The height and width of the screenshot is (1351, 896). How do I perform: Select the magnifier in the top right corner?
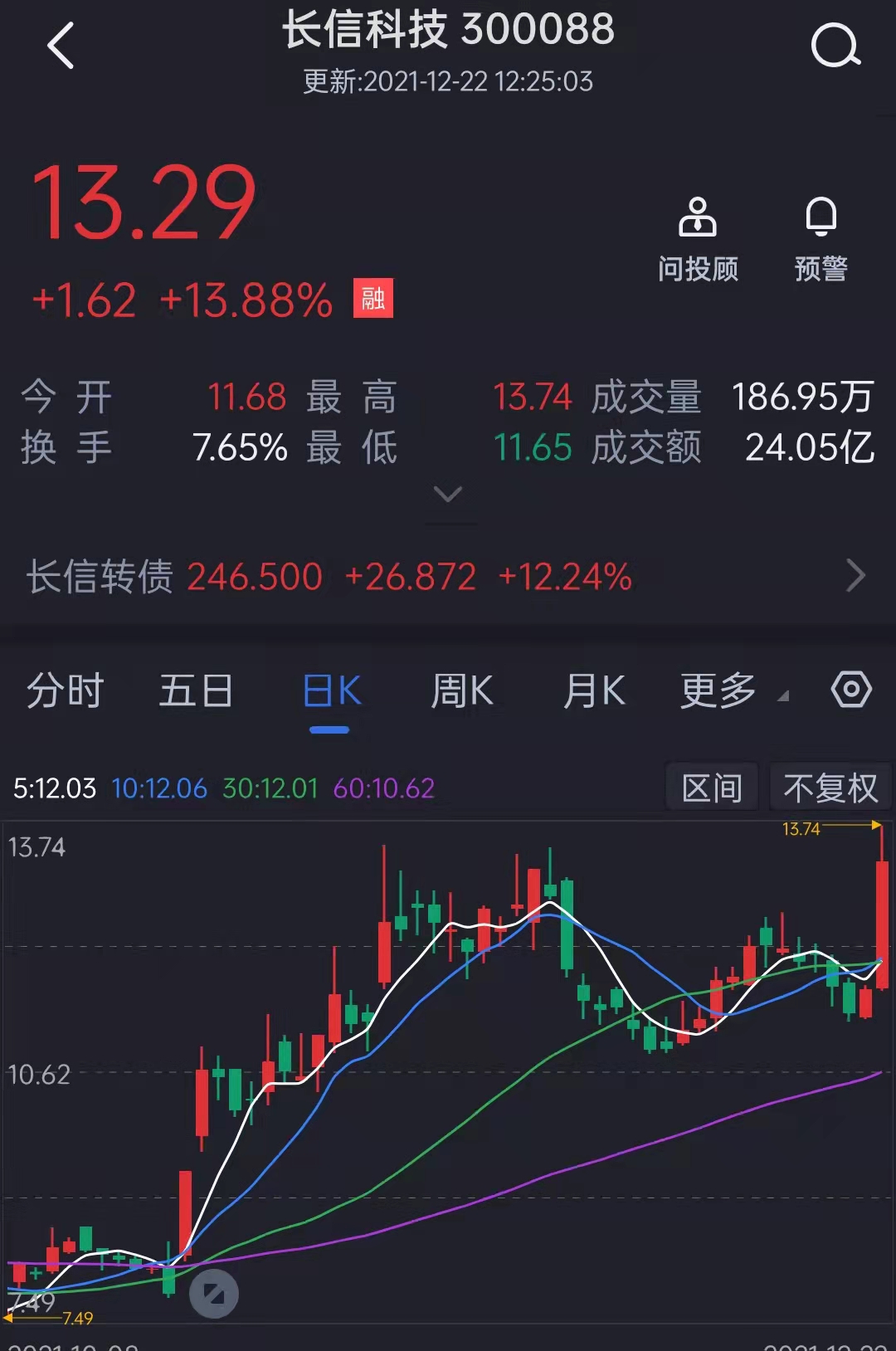click(x=836, y=46)
